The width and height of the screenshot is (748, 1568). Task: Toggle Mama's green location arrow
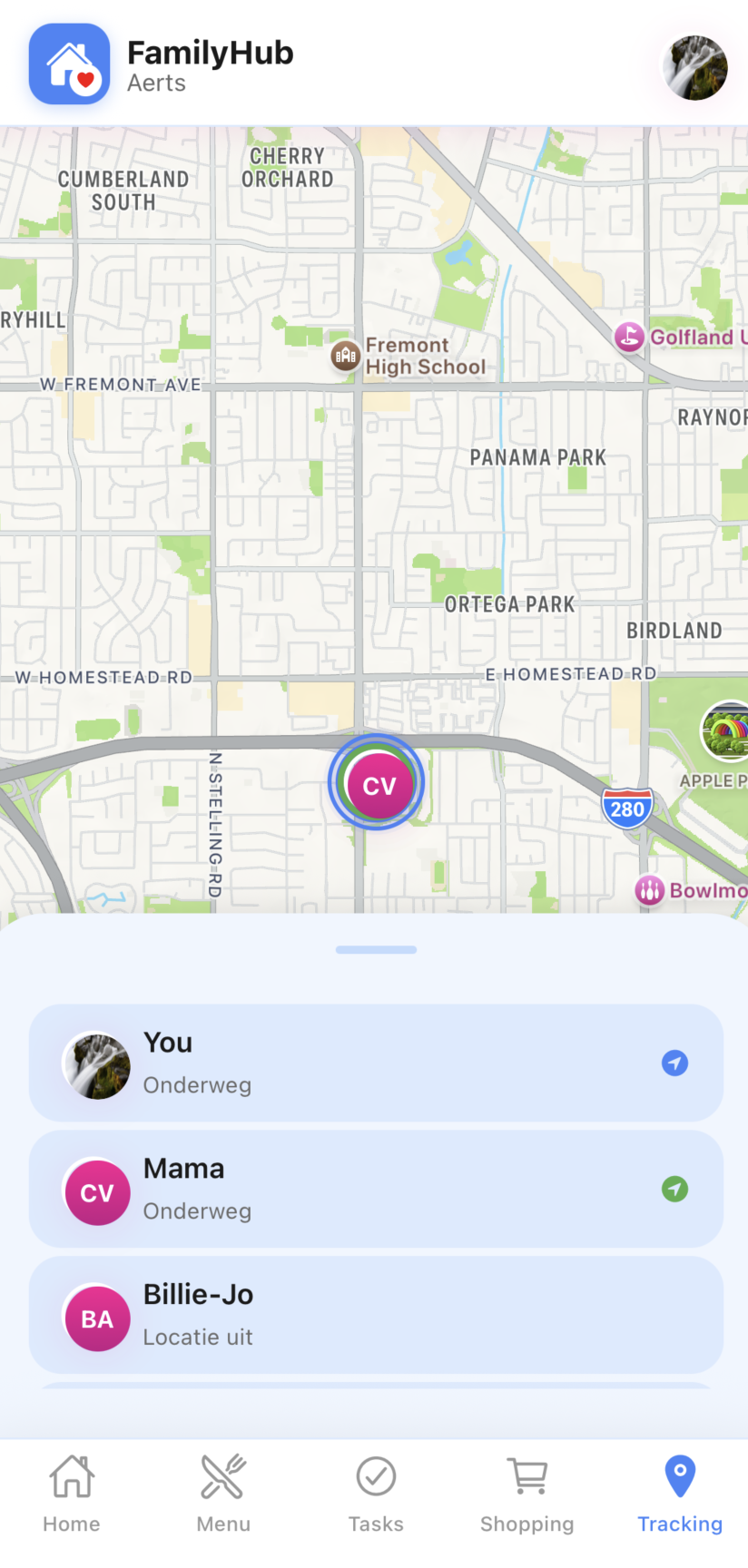tap(674, 1189)
